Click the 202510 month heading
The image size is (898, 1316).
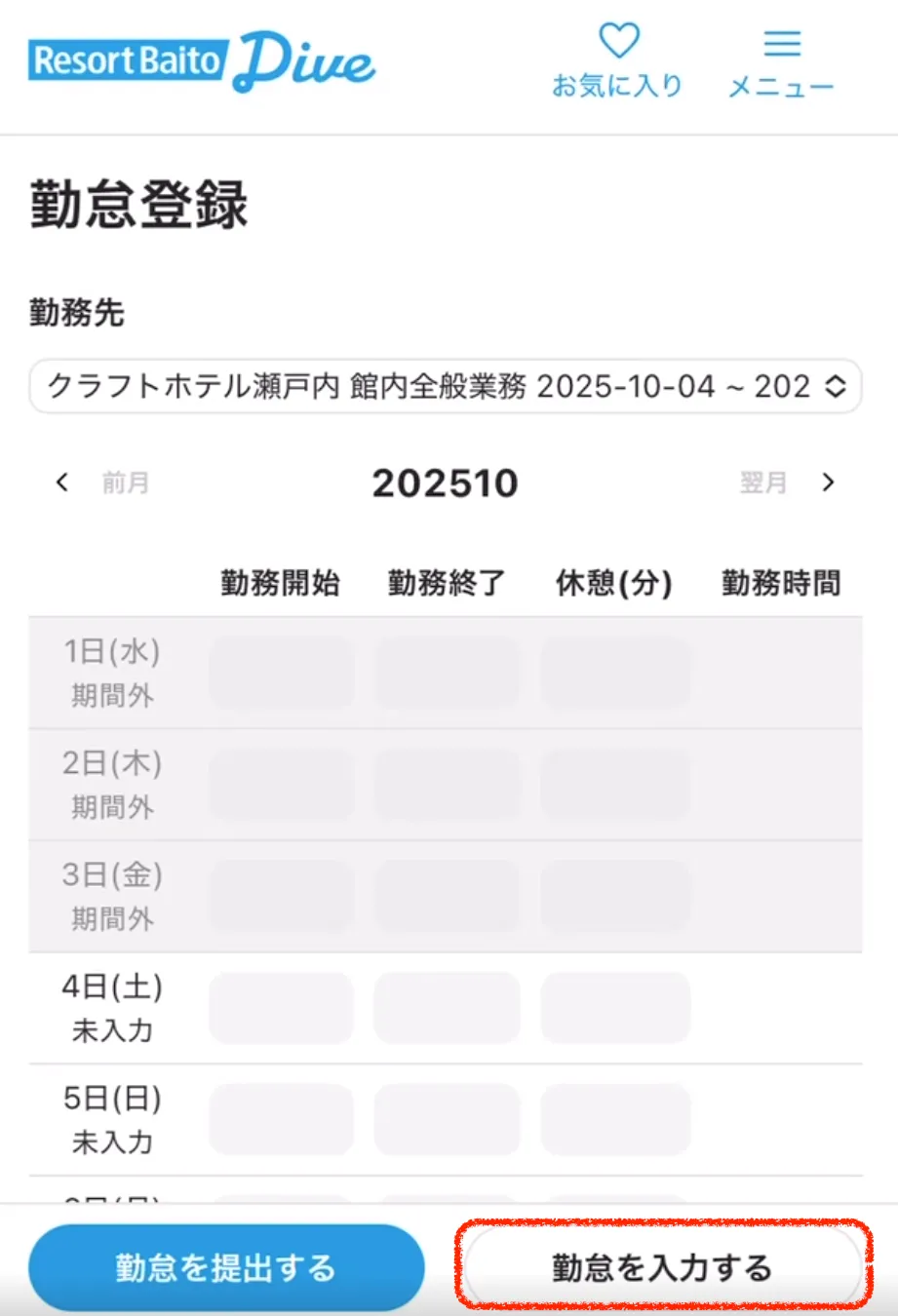445,482
